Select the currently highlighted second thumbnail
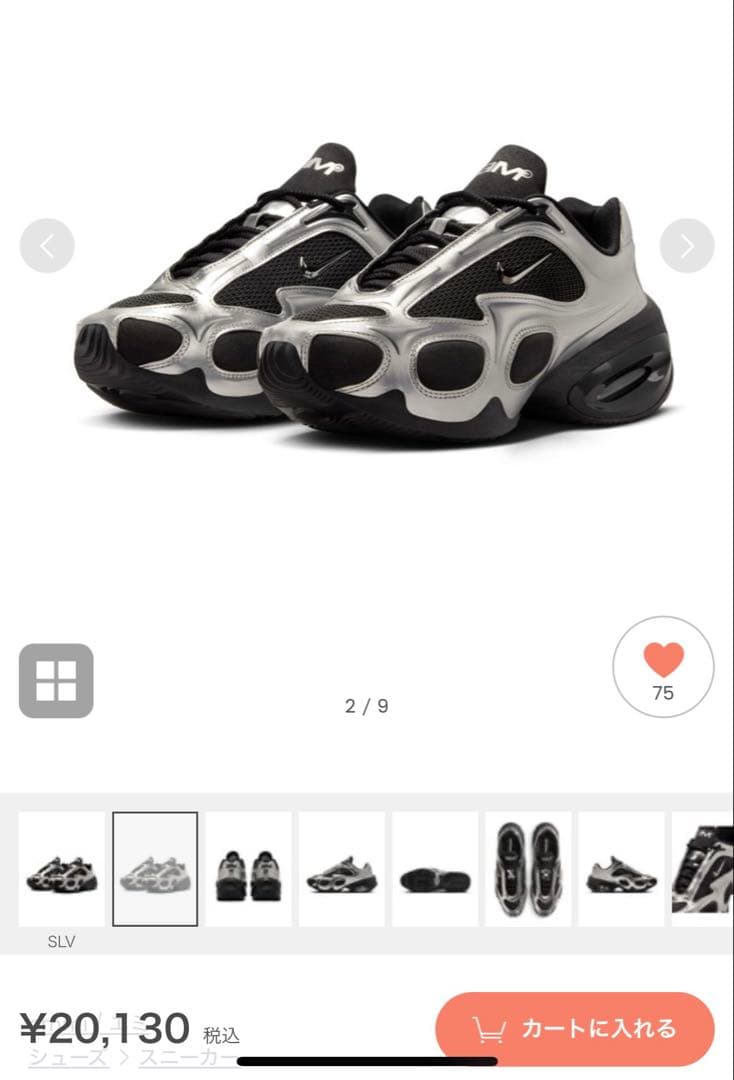 point(155,869)
